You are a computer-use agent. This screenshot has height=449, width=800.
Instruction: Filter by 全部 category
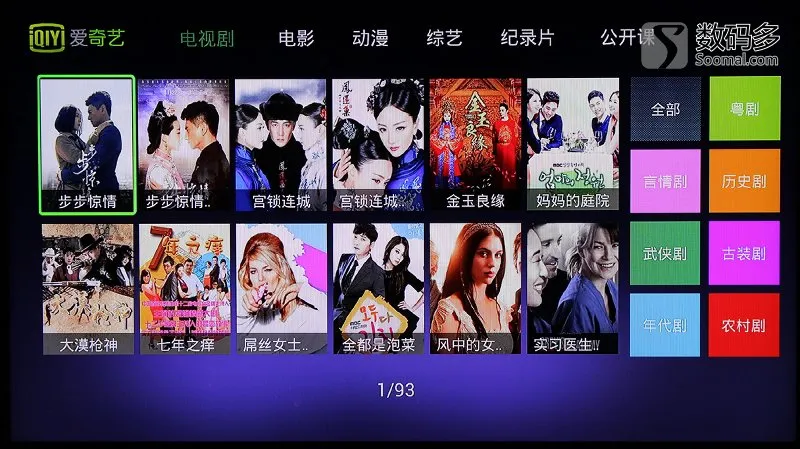(x=665, y=109)
